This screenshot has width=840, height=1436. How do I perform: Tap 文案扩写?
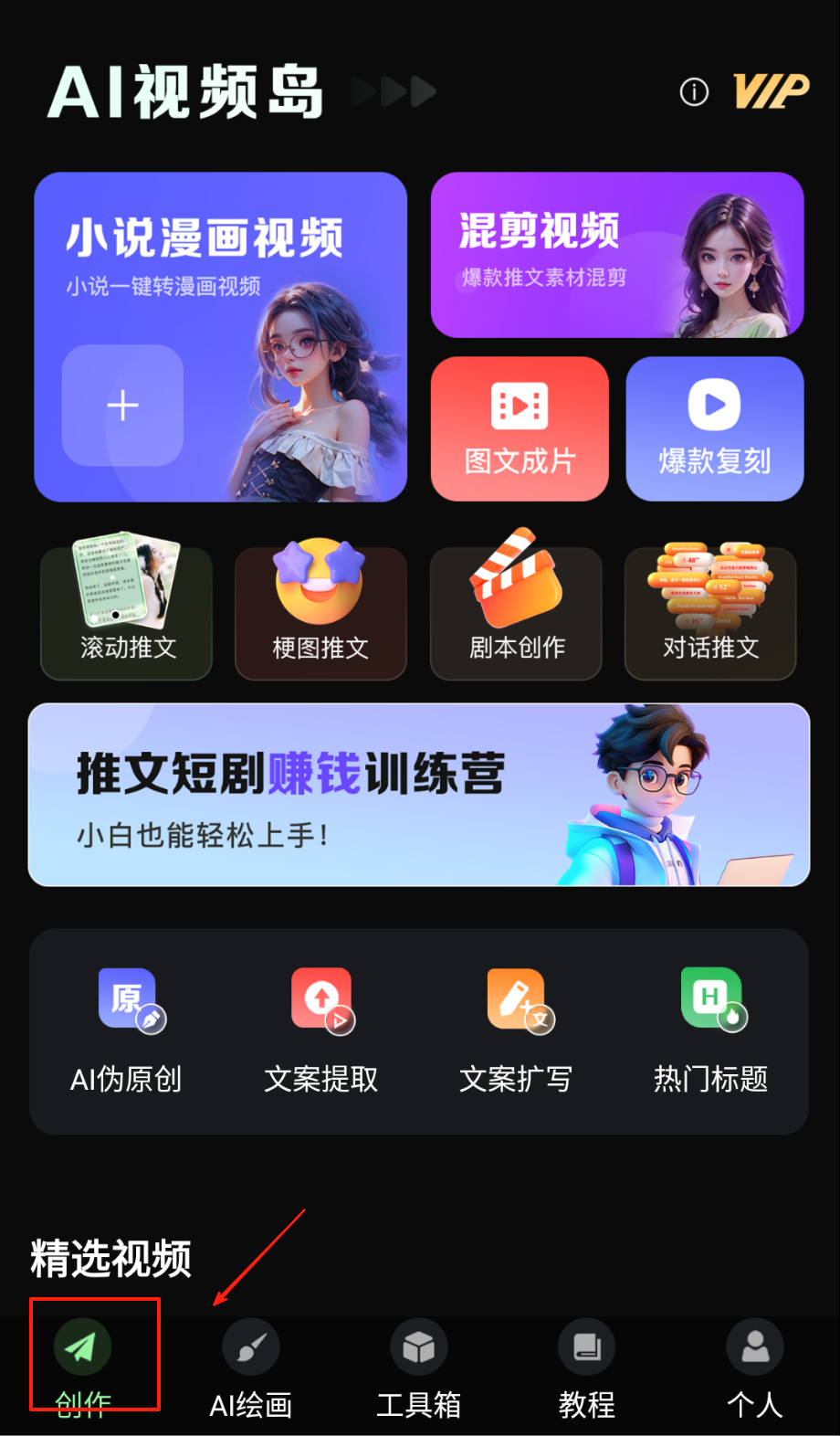tap(516, 1031)
